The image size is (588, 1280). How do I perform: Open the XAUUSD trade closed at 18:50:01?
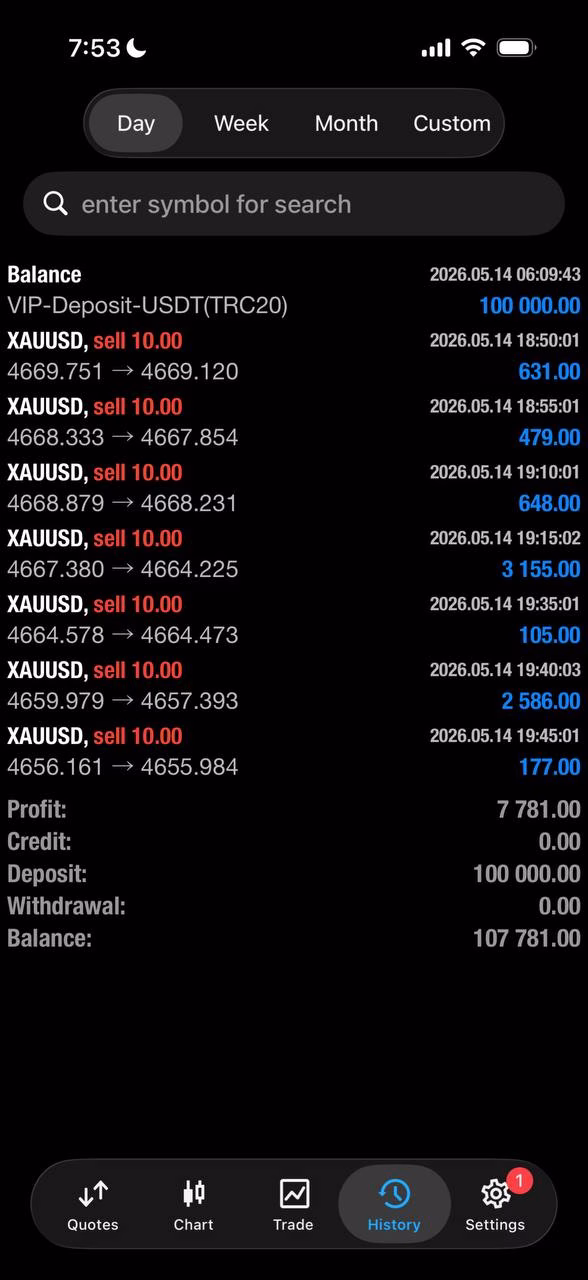[x=294, y=356]
